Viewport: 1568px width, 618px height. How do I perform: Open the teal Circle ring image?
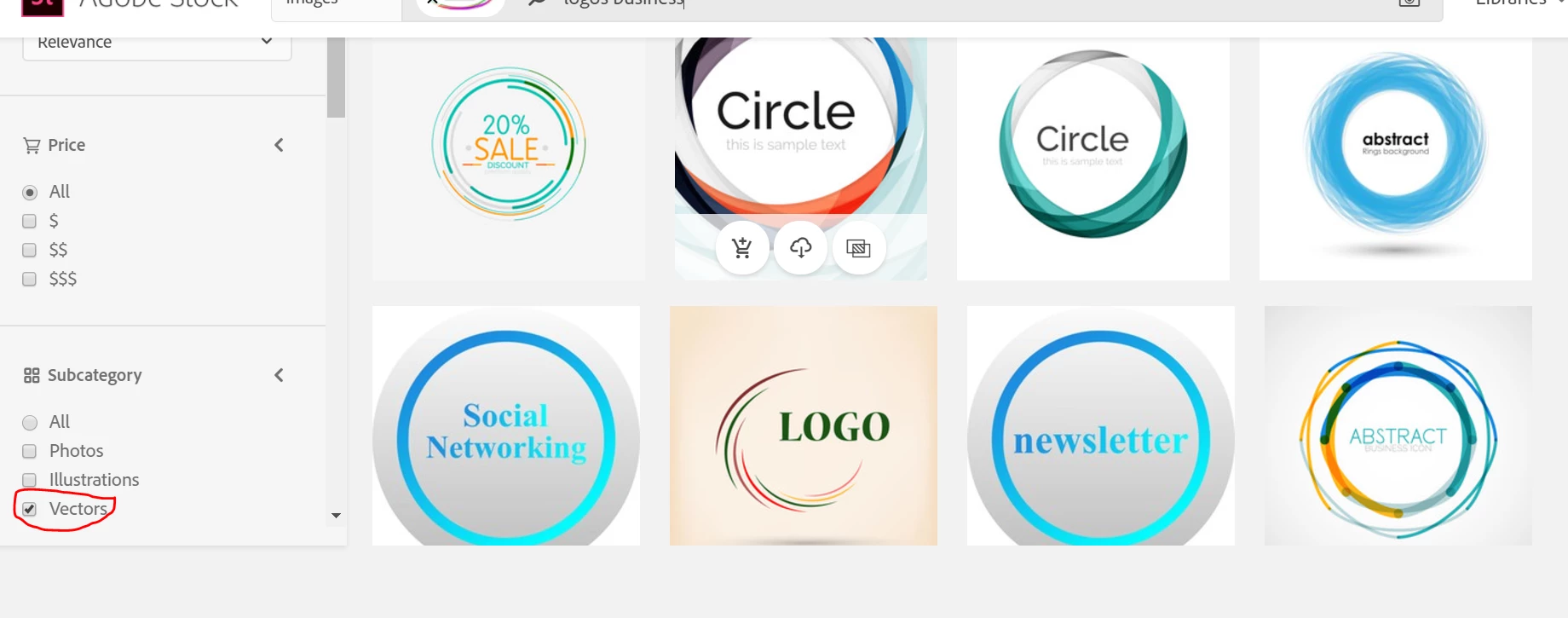click(x=1092, y=153)
